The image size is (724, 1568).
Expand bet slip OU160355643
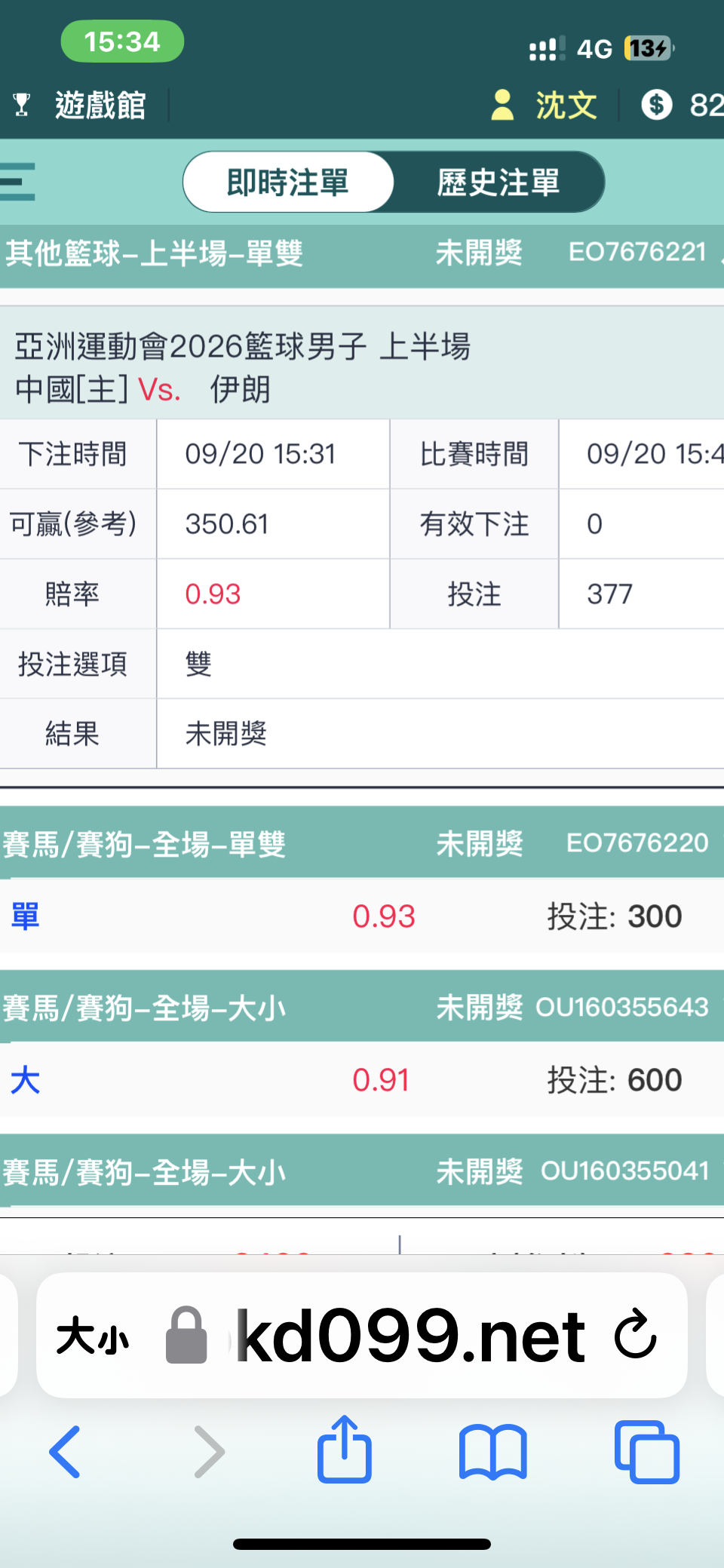point(362,1007)
